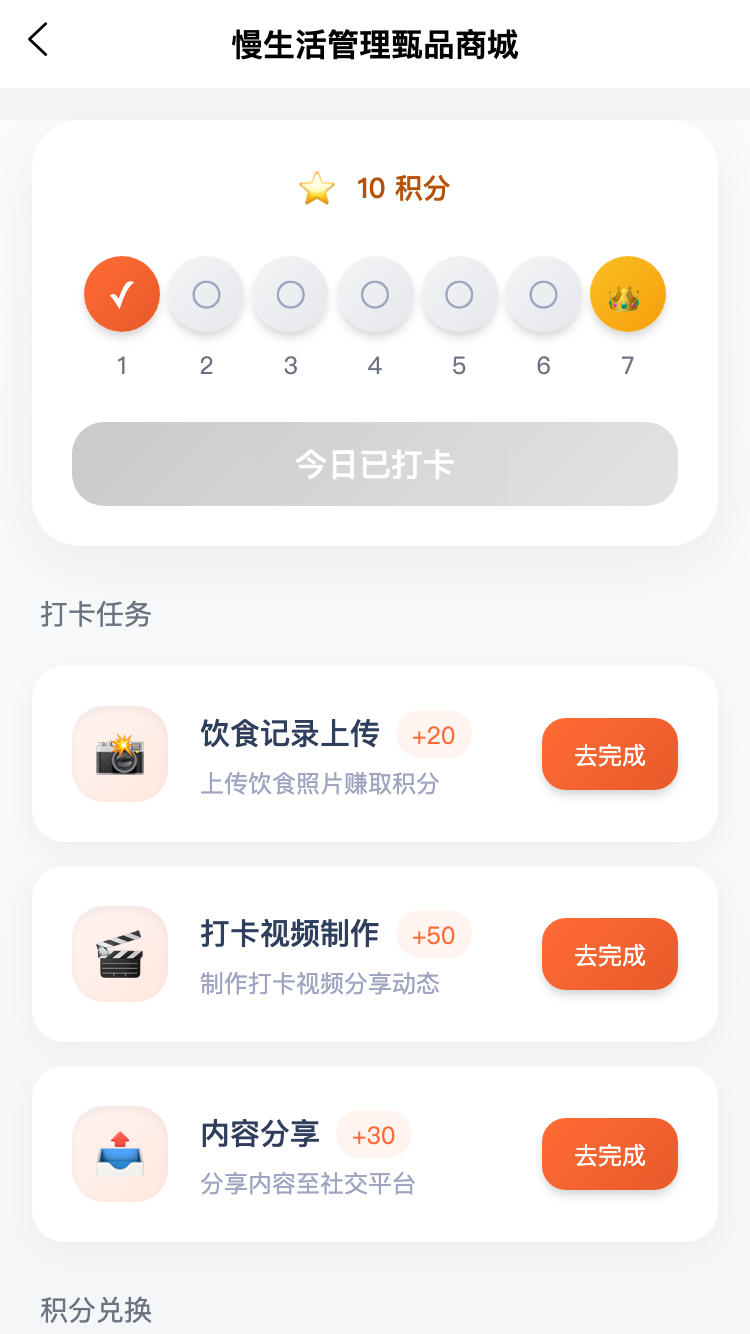The image size is (750, 1334).
Task: Tap the 今日已打卡 check-in button
Action: 375,464
